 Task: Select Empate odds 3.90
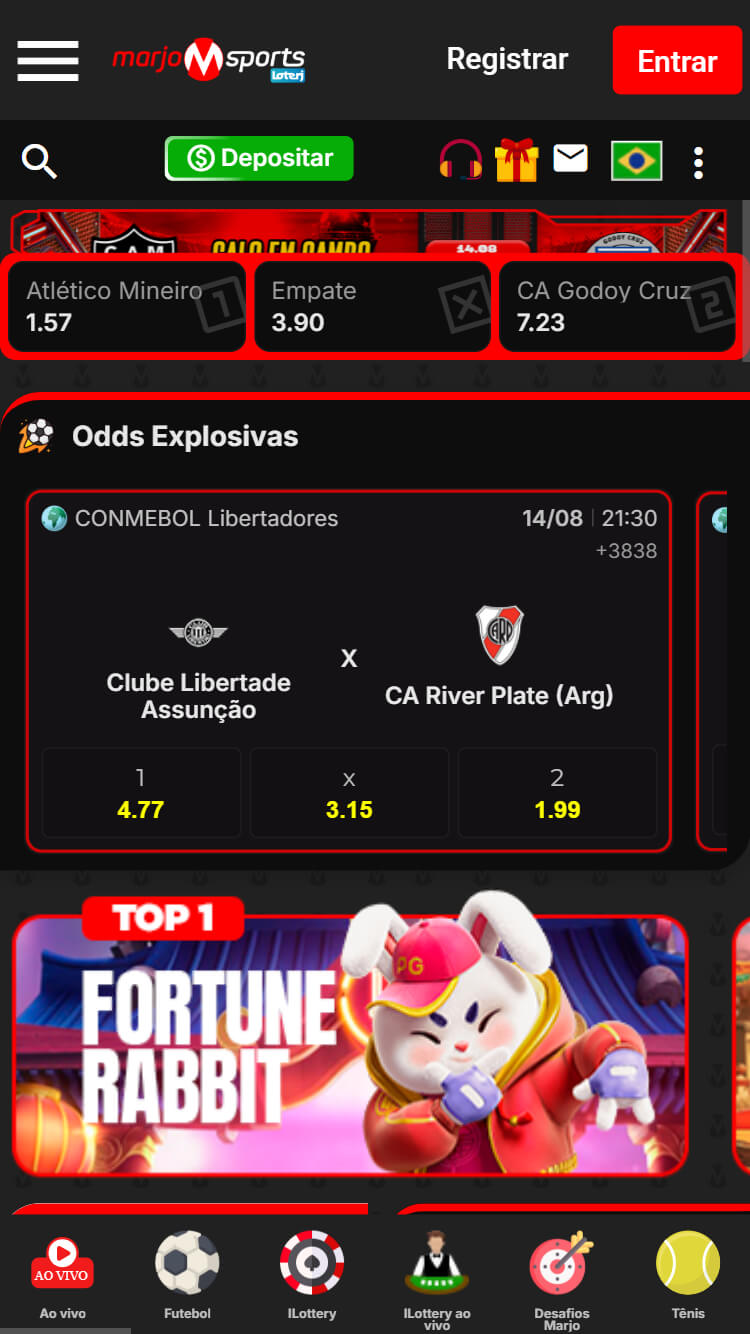(372, 307)
